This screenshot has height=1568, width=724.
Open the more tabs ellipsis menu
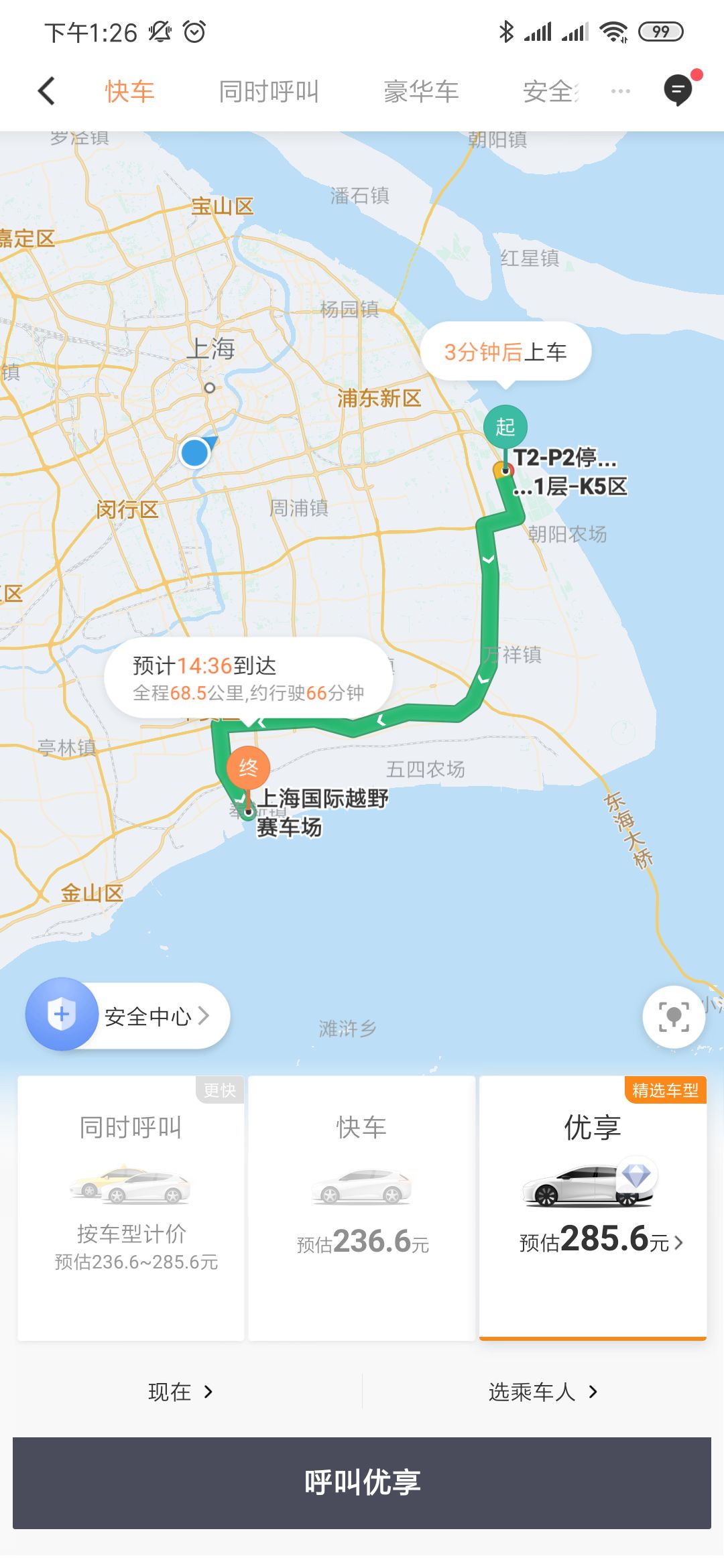tap(620, 91)
